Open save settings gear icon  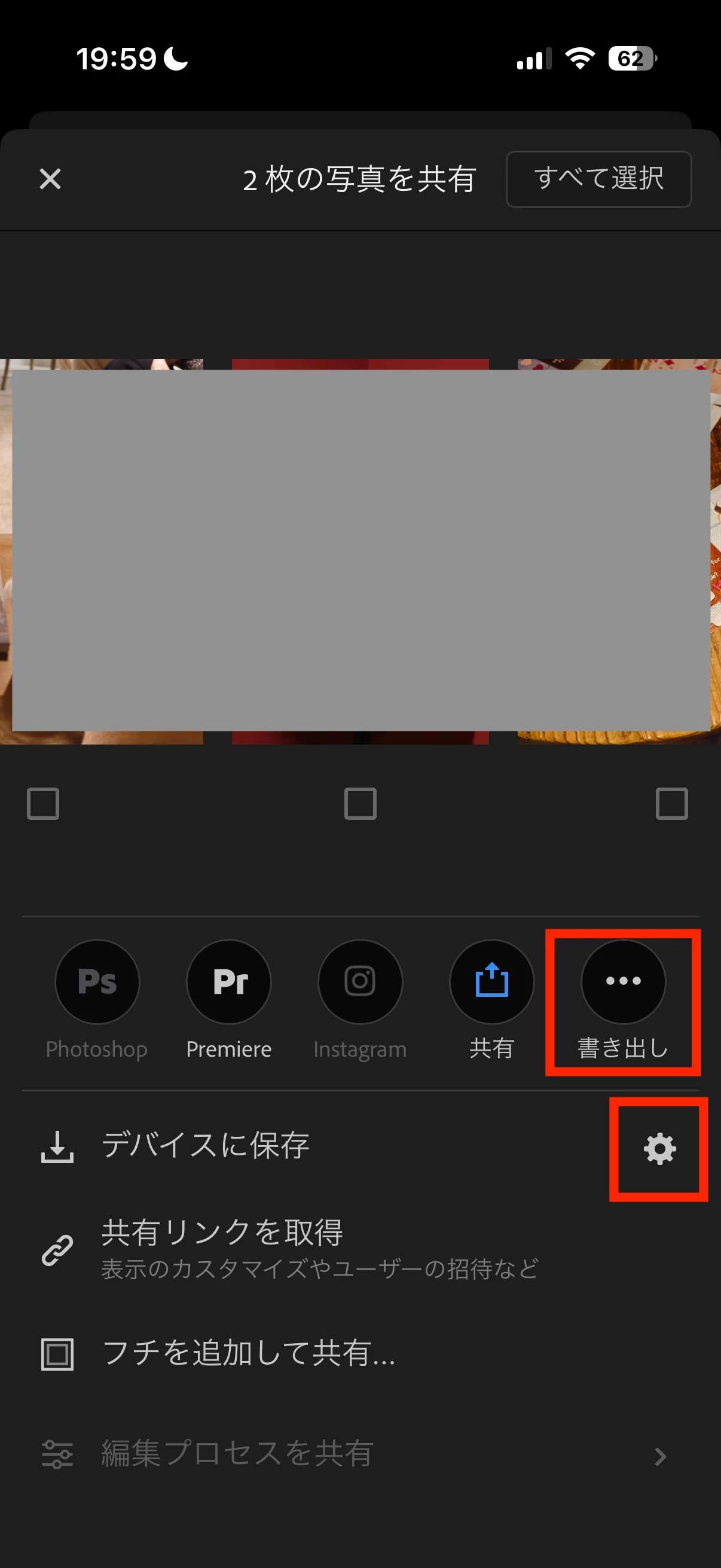click(660, 1149)
